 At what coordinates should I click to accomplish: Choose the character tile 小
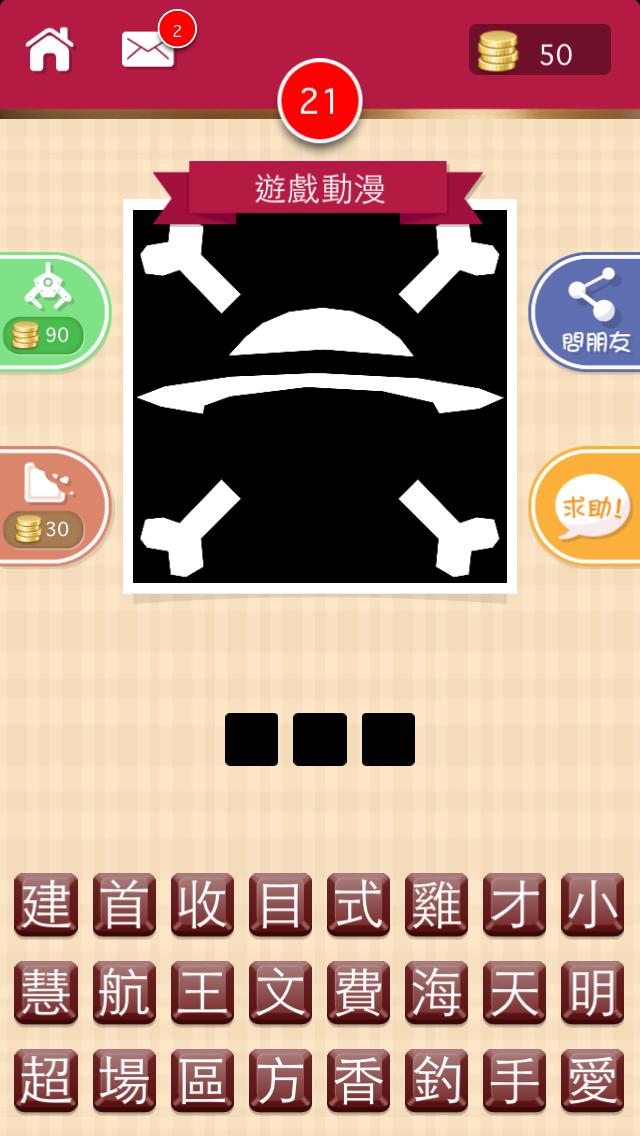coord(592,904)
